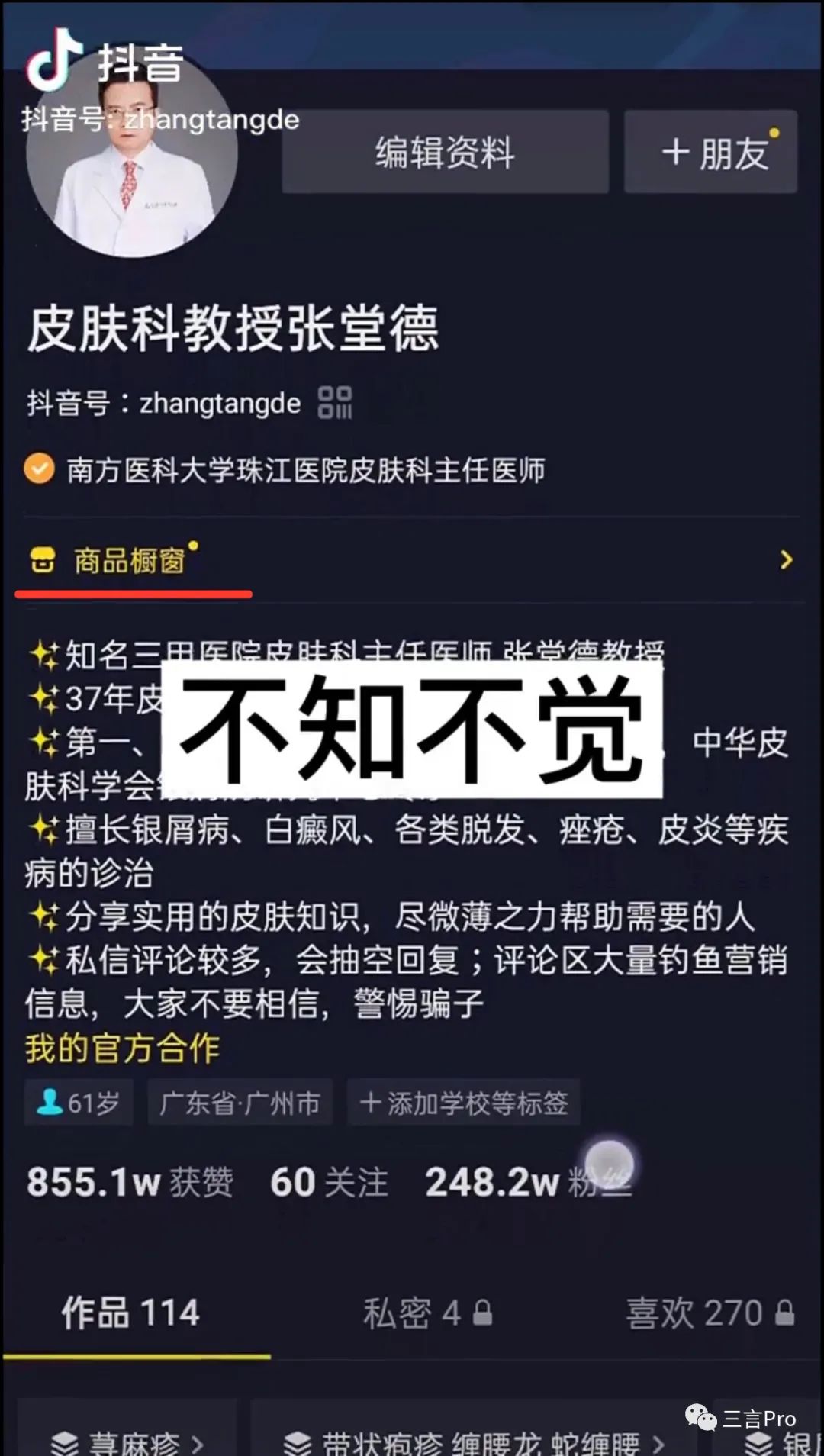
Task: Open the 248.2w 粉丝 followers list
Action: coord(526,1182)
